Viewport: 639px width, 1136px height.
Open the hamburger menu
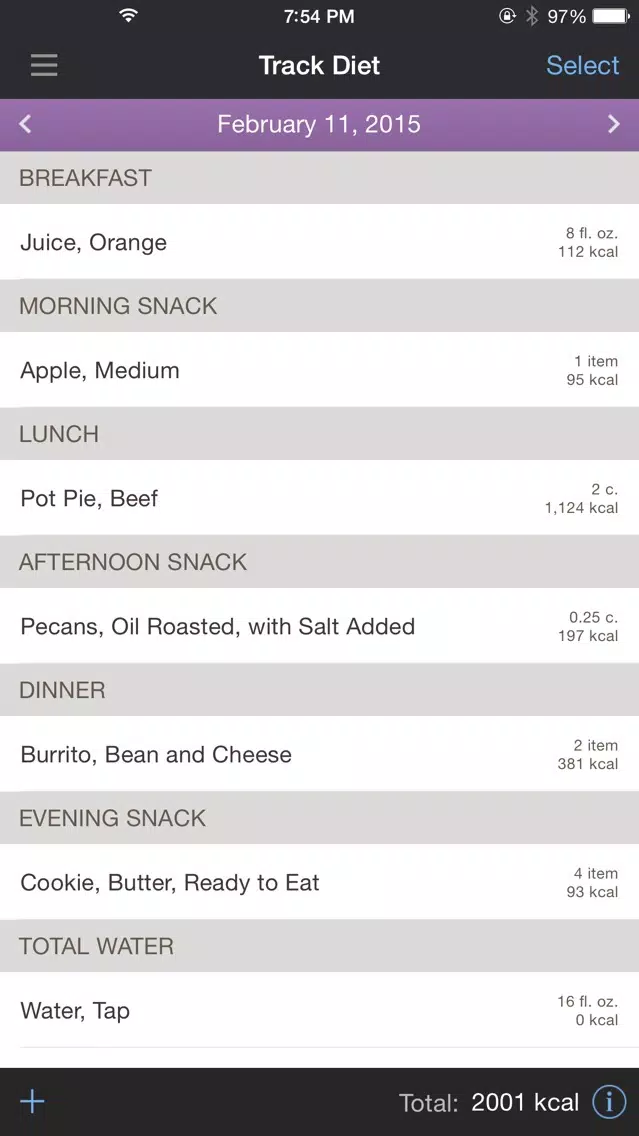point(43,65)
